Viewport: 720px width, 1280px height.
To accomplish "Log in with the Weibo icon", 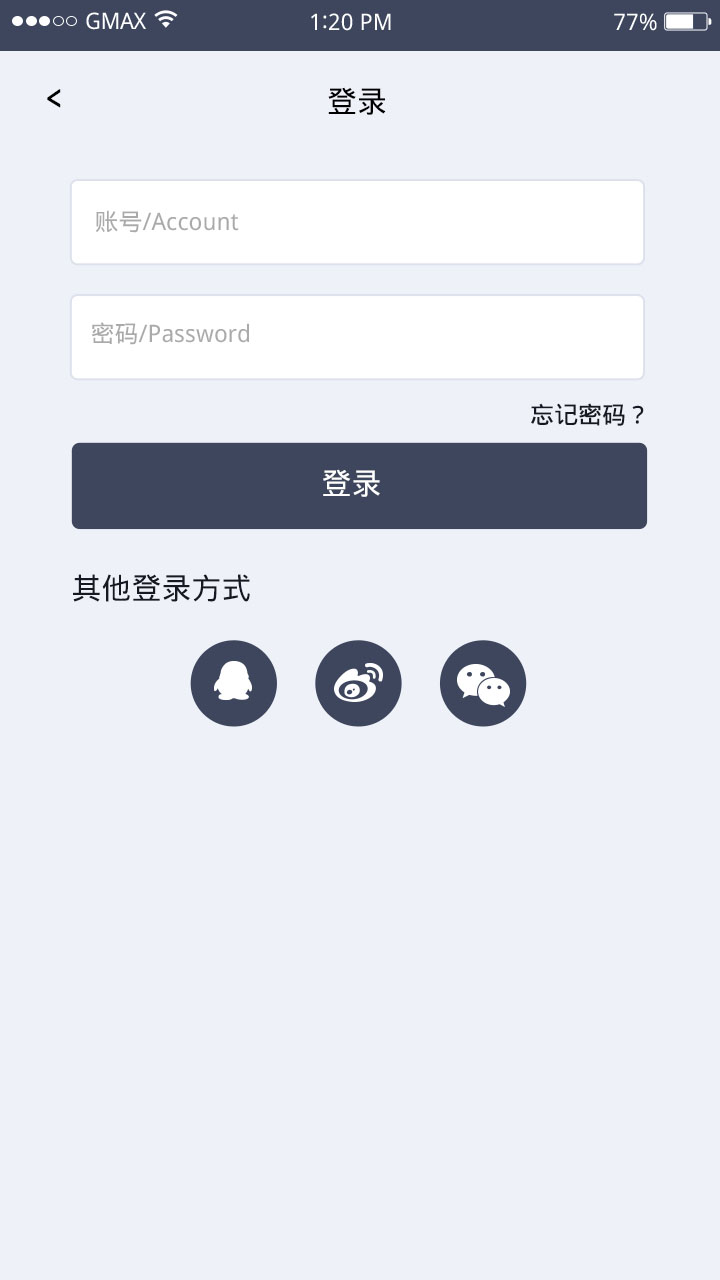I will [x=358, y=683].
